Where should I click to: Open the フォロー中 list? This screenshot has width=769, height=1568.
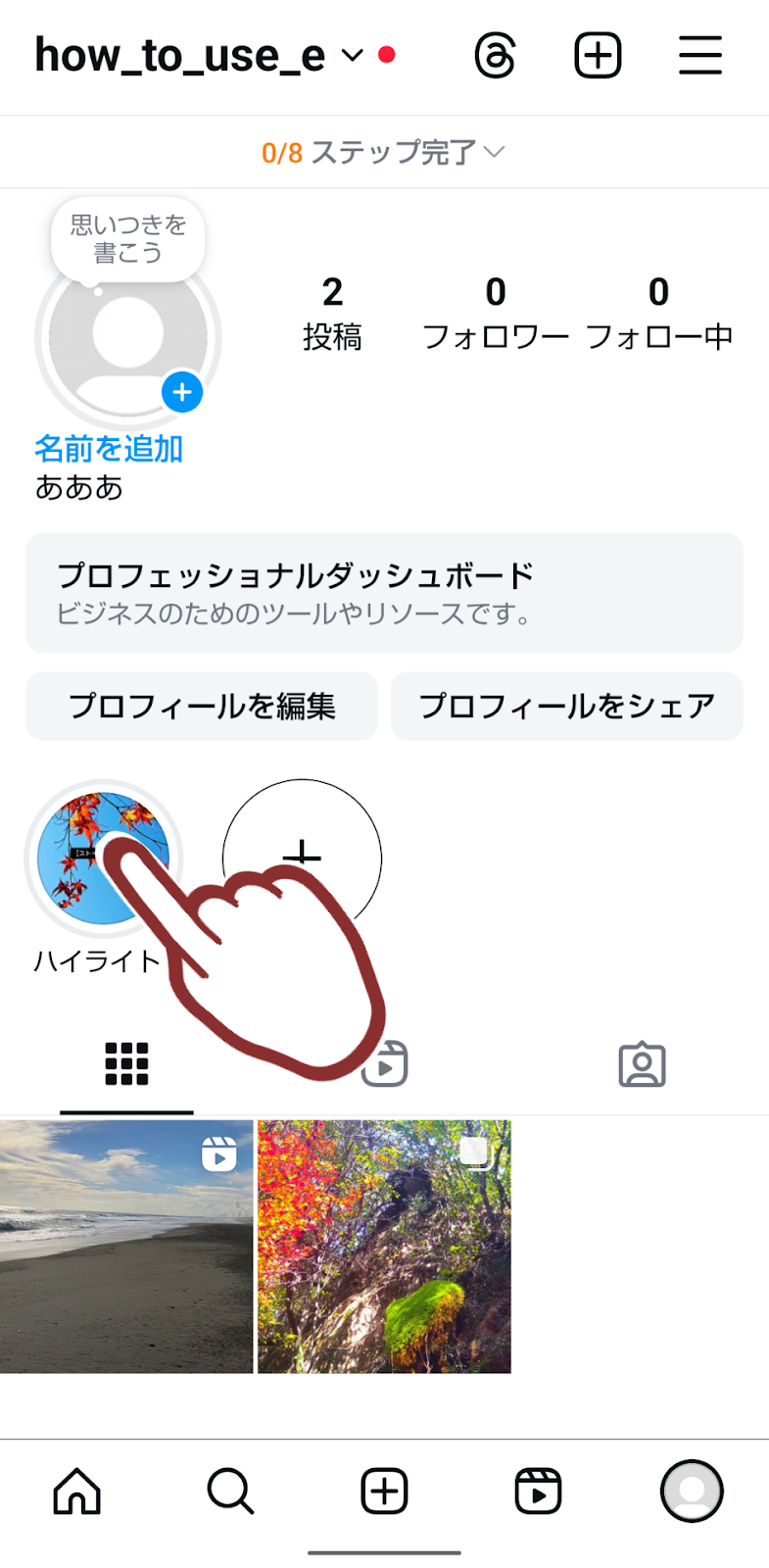click(x=658, y=314)
